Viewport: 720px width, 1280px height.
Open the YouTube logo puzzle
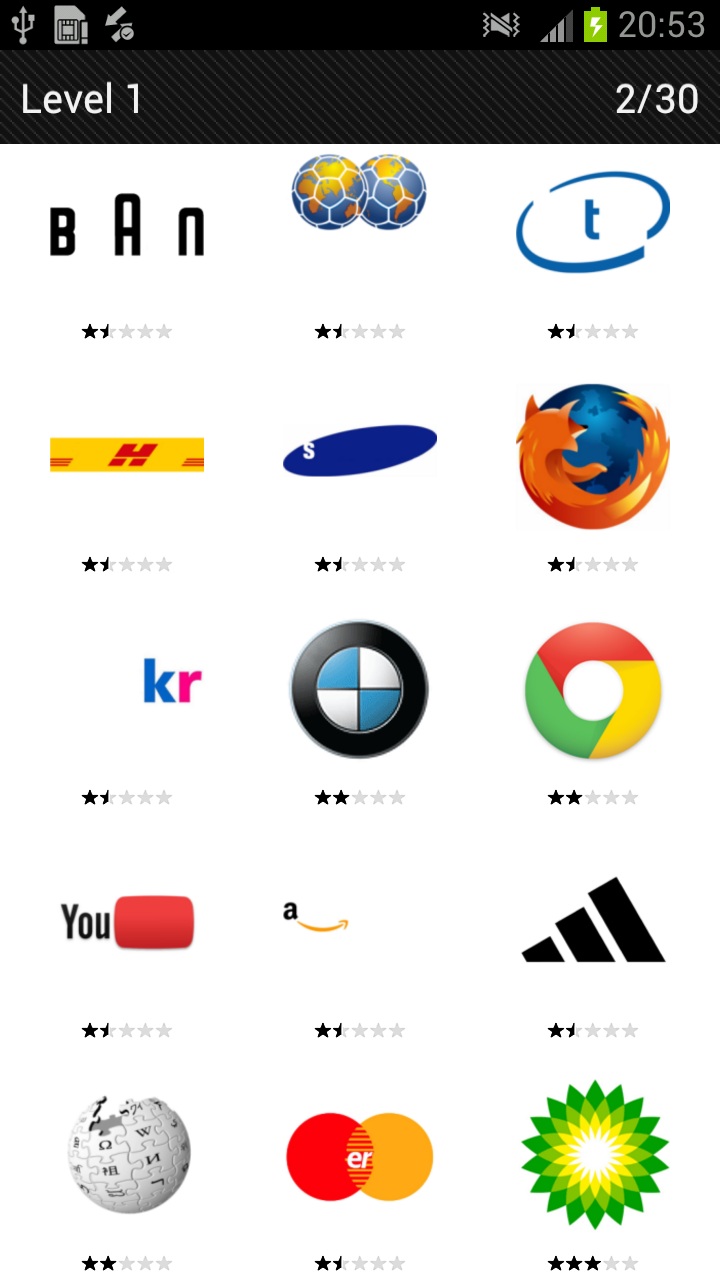pyautogui.click(x=126, y=920)
